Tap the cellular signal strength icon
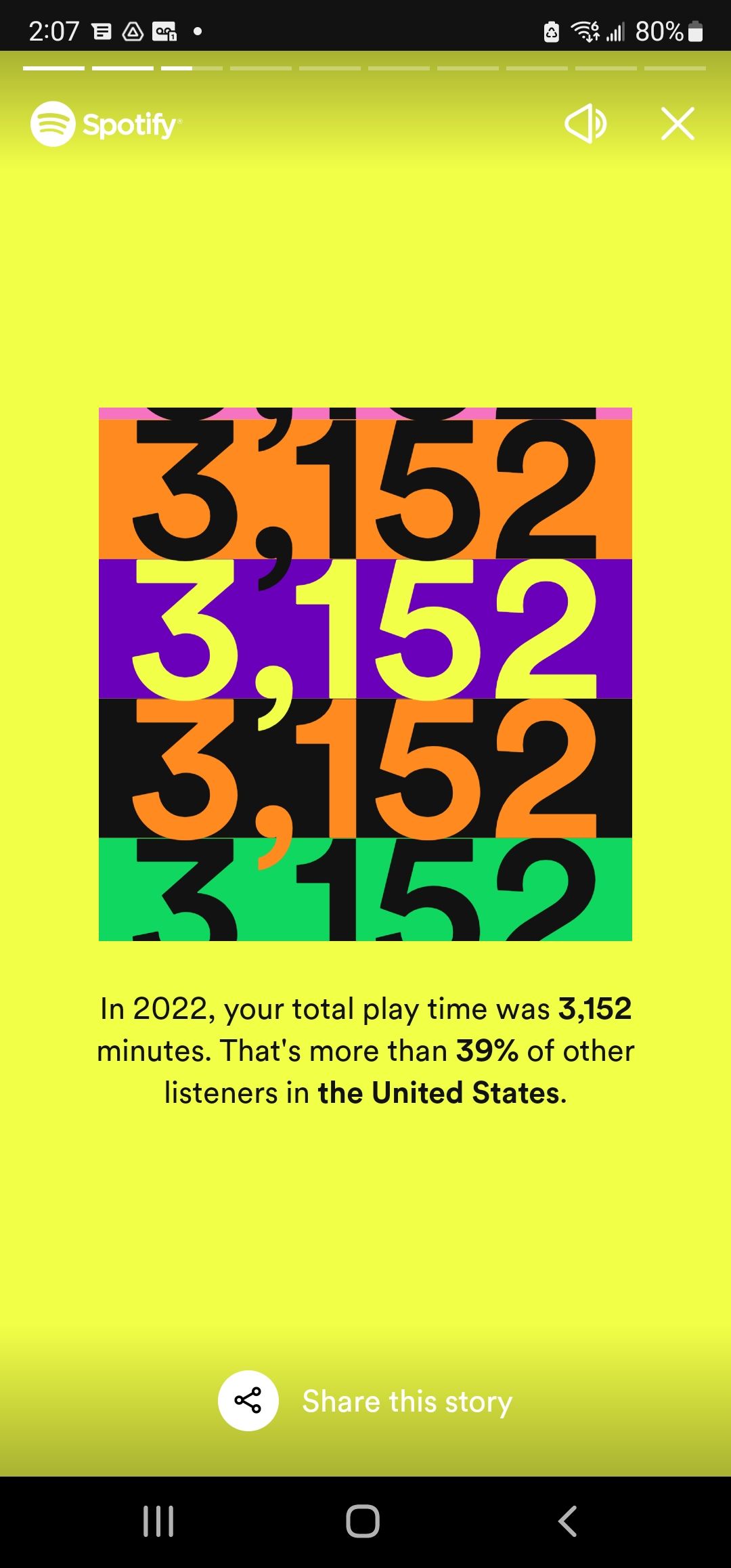731x1568 pixels. tap(616, 30)
